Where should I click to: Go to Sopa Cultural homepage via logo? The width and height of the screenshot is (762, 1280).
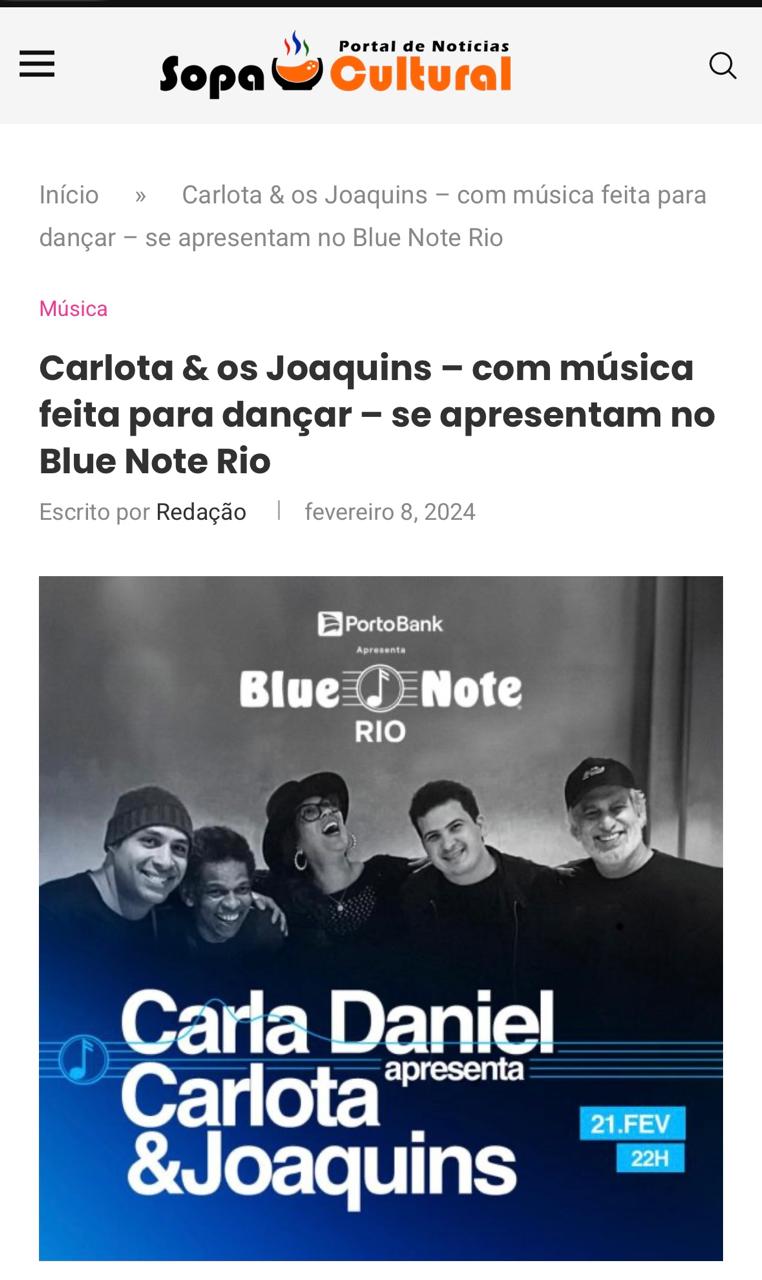pos(336,65)
